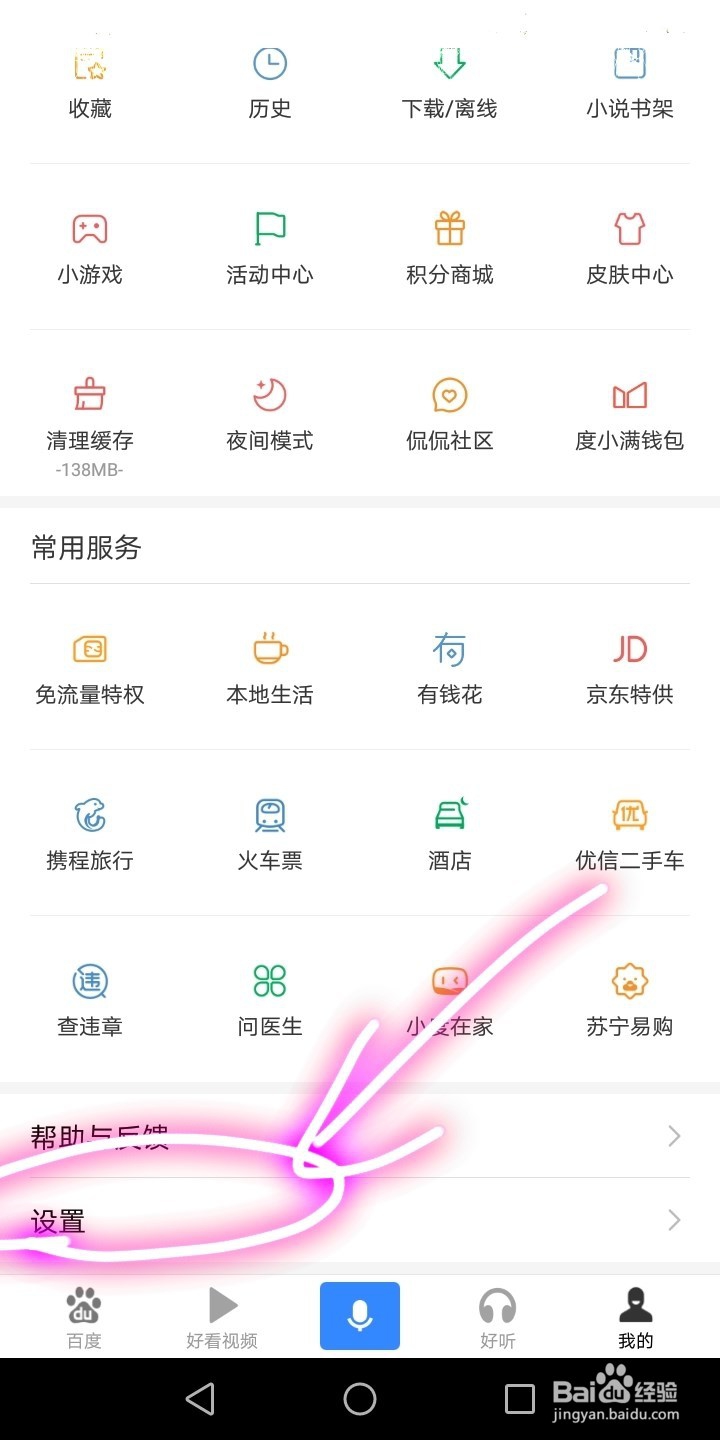This screenshot has width=720, height=1440.
Task: Switch to the 好看视频 tab
Action: pyautogui.click(x=221, y=1315)
